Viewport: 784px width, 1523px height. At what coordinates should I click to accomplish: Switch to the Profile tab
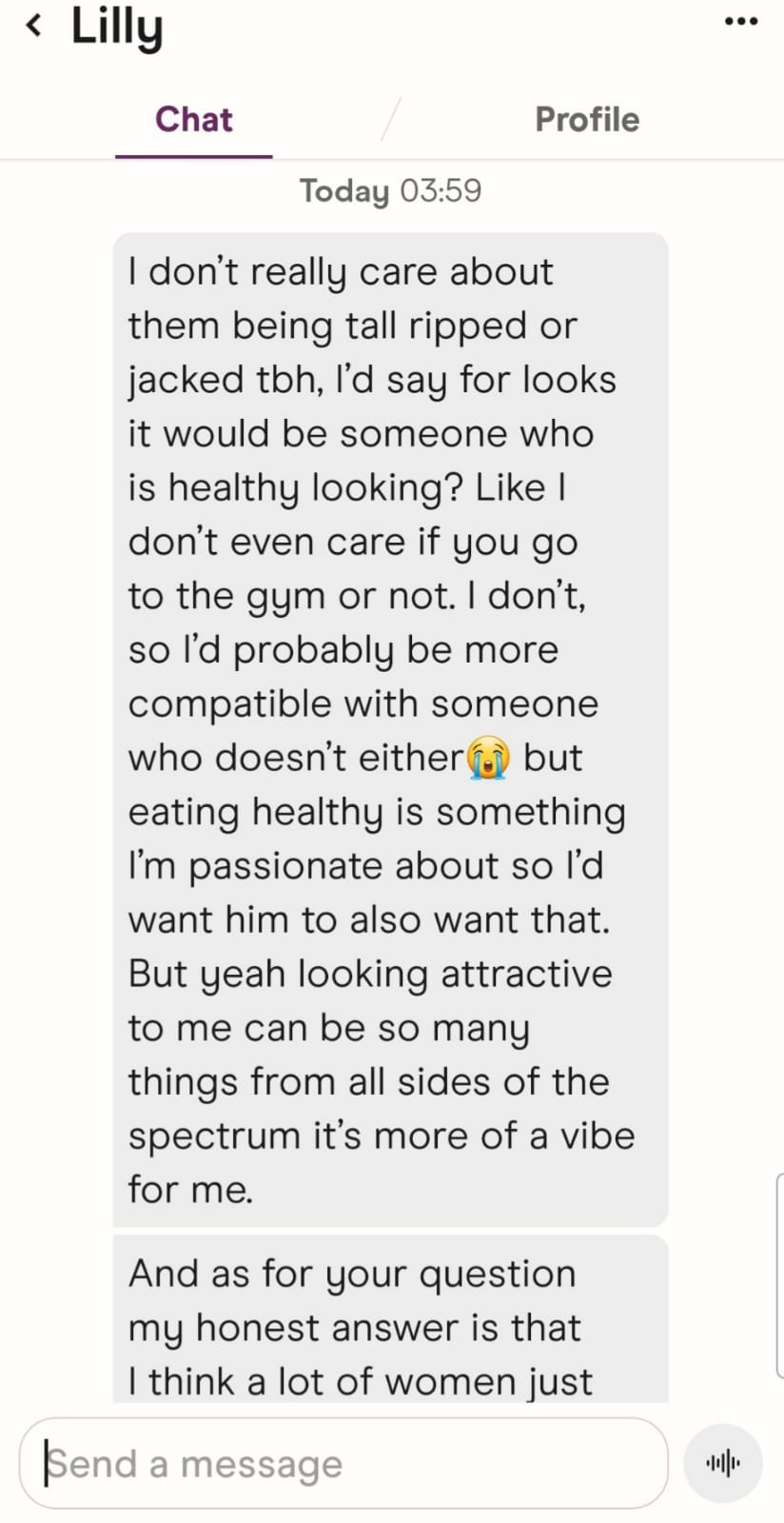click(586, 120)
